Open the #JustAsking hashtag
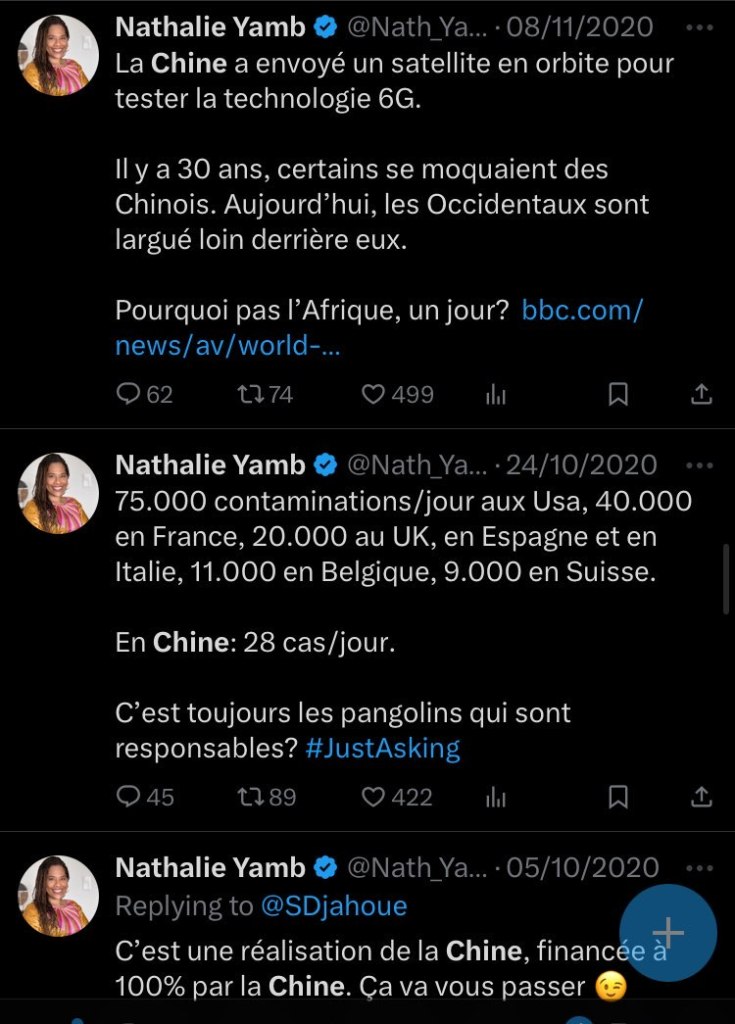 (383, 748)
